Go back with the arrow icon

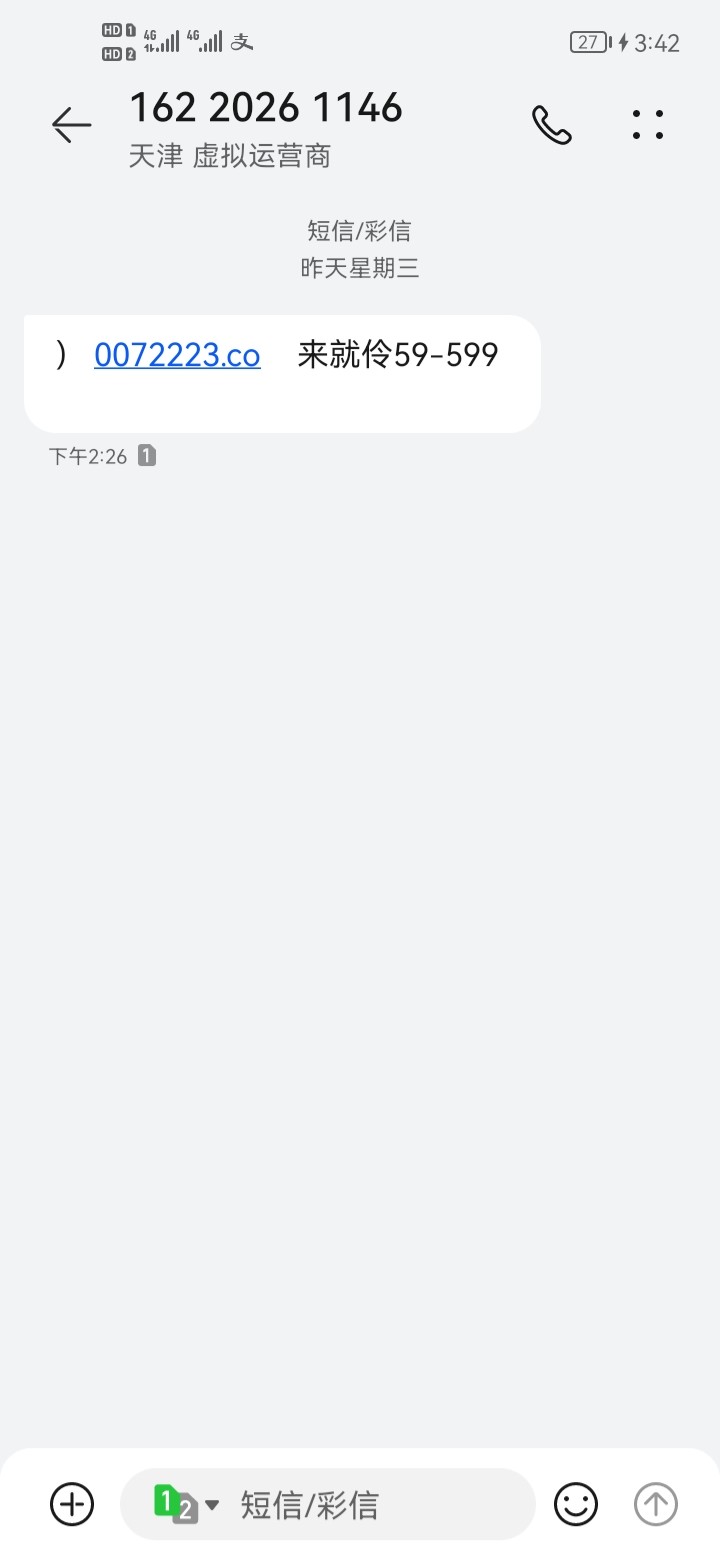[x=69, y=123]
